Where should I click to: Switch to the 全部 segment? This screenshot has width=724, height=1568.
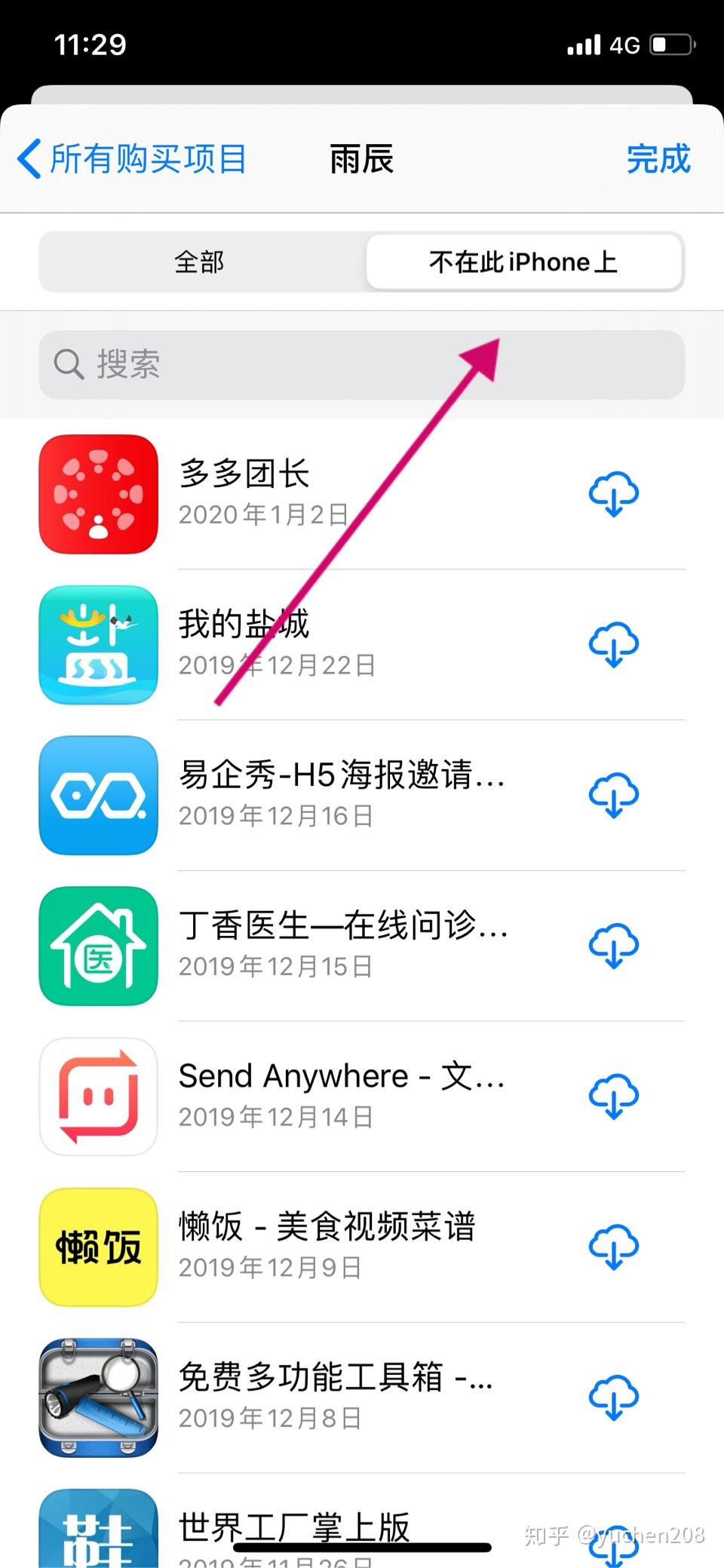tap(200, 262)
